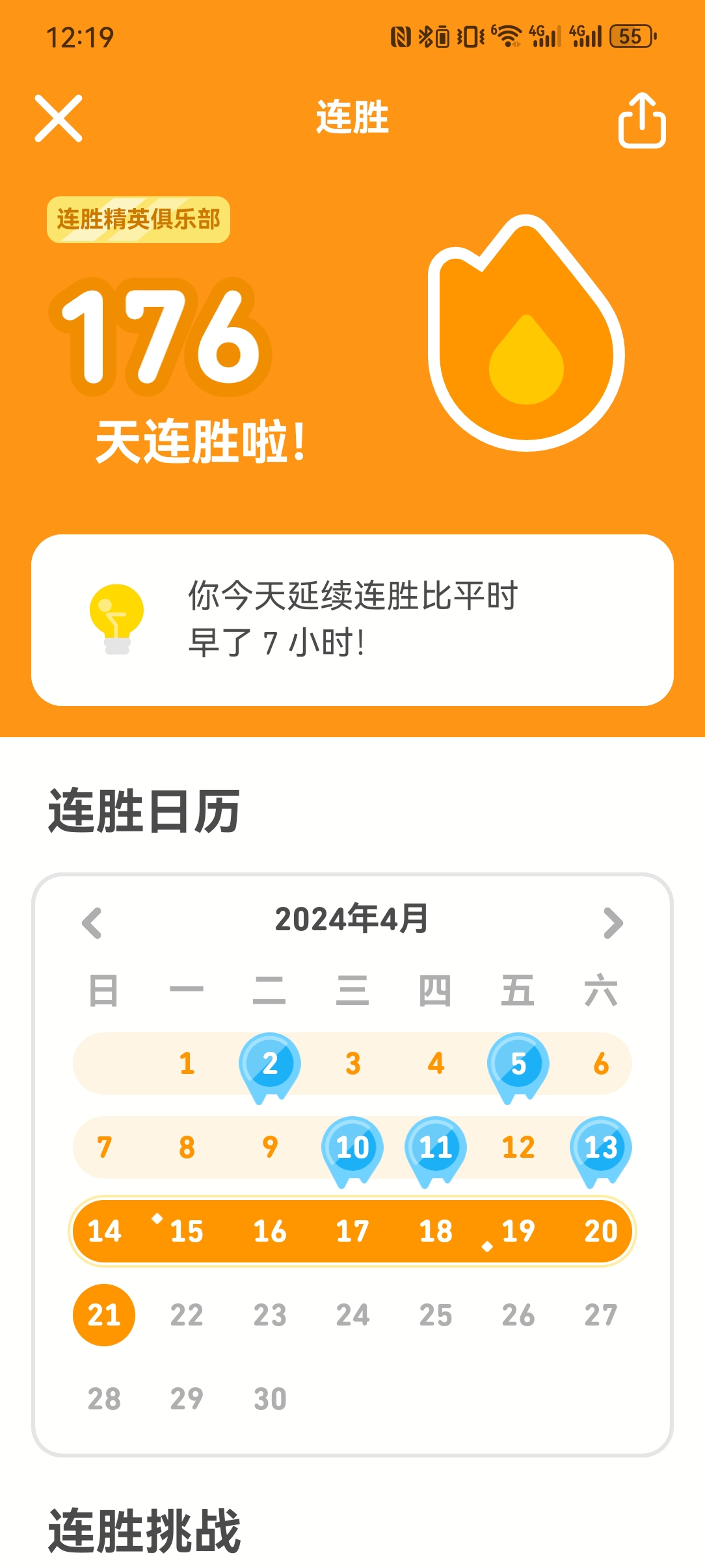The width and height of the screenshot is (705, 1568).
Task: Close the 连胜 streak screen
Action: click(x=59, y=118)
